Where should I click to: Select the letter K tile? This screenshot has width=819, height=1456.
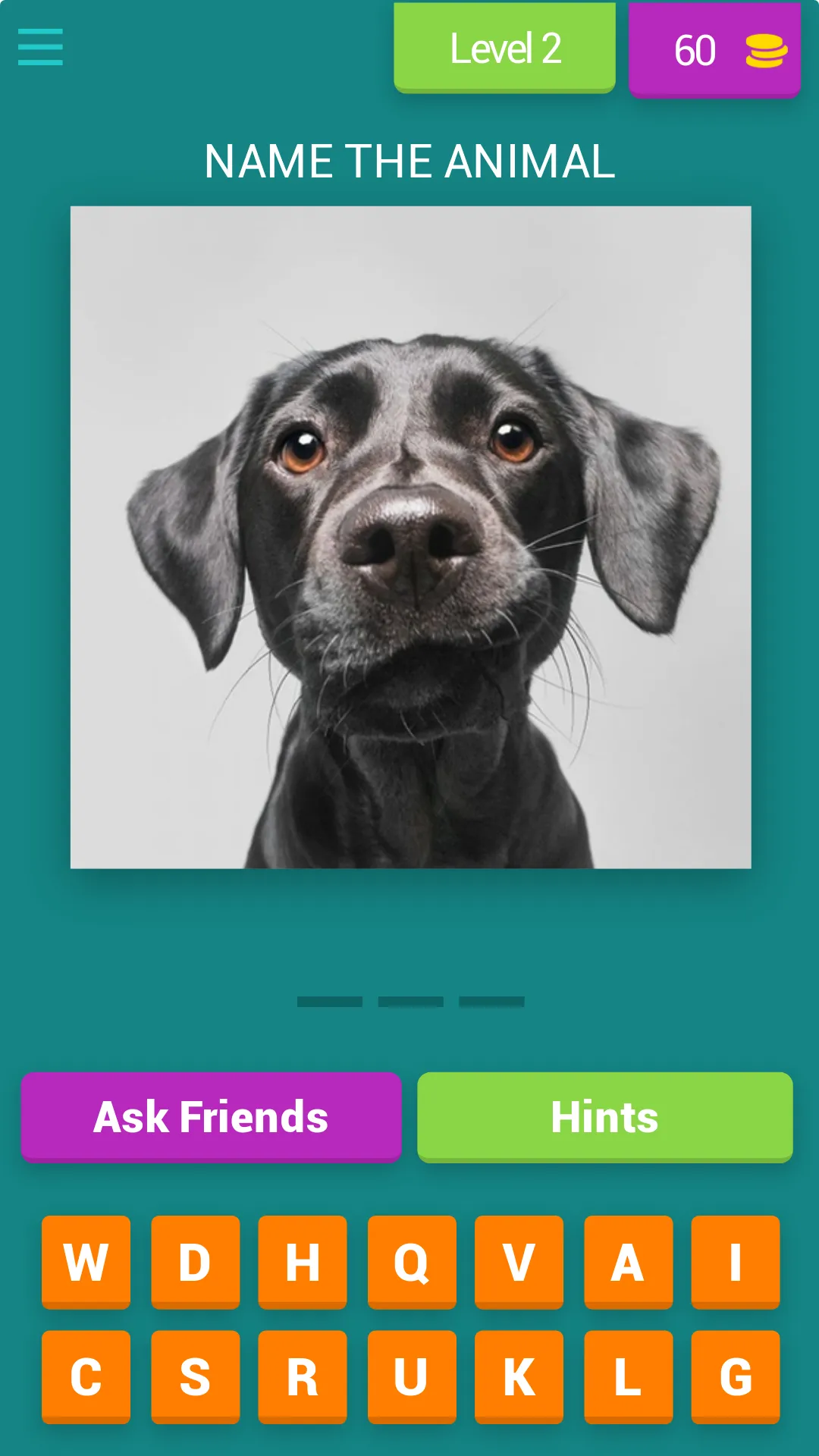click(519, 1376)
